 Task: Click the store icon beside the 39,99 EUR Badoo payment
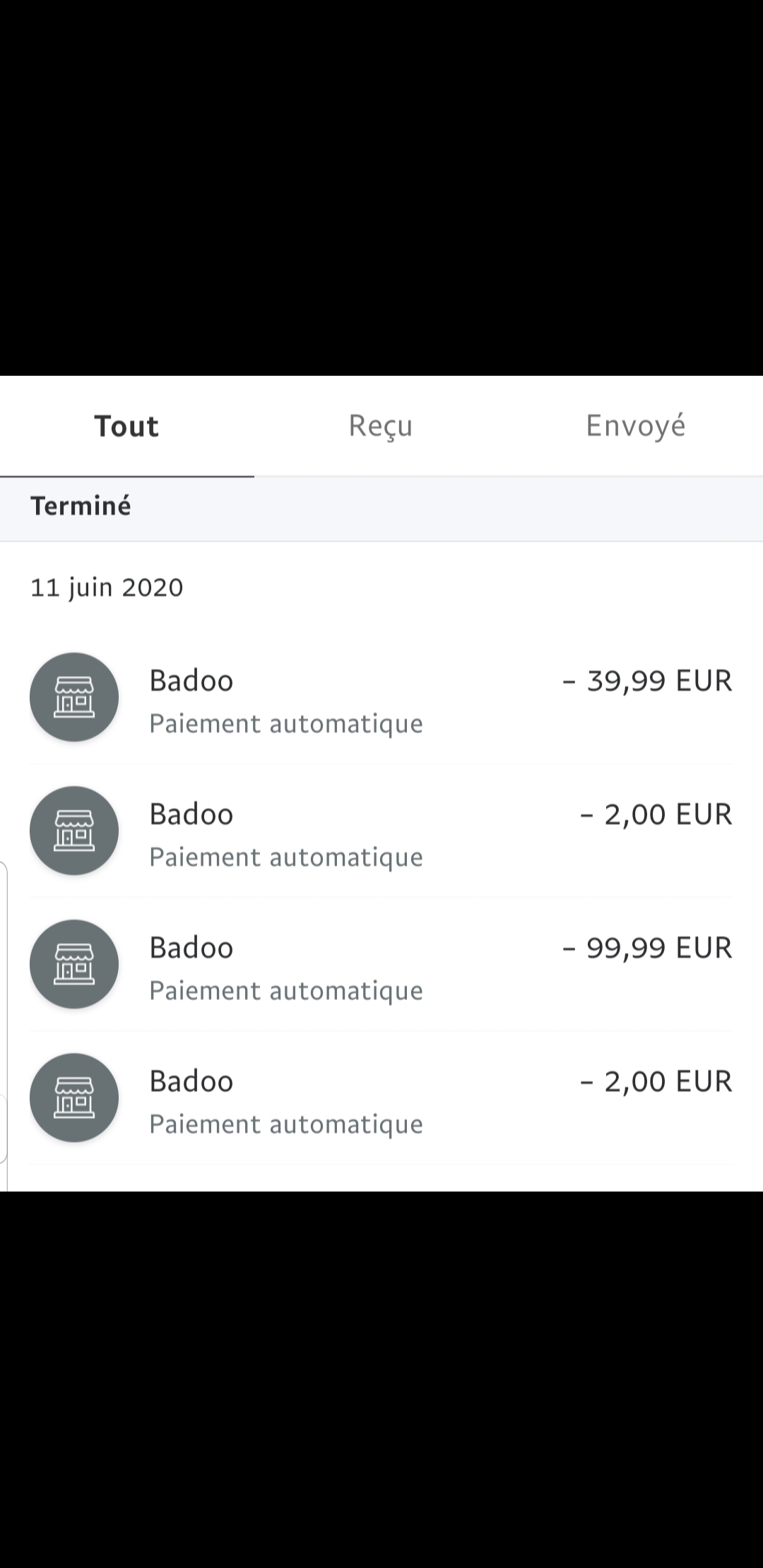(x=73, y=697)
